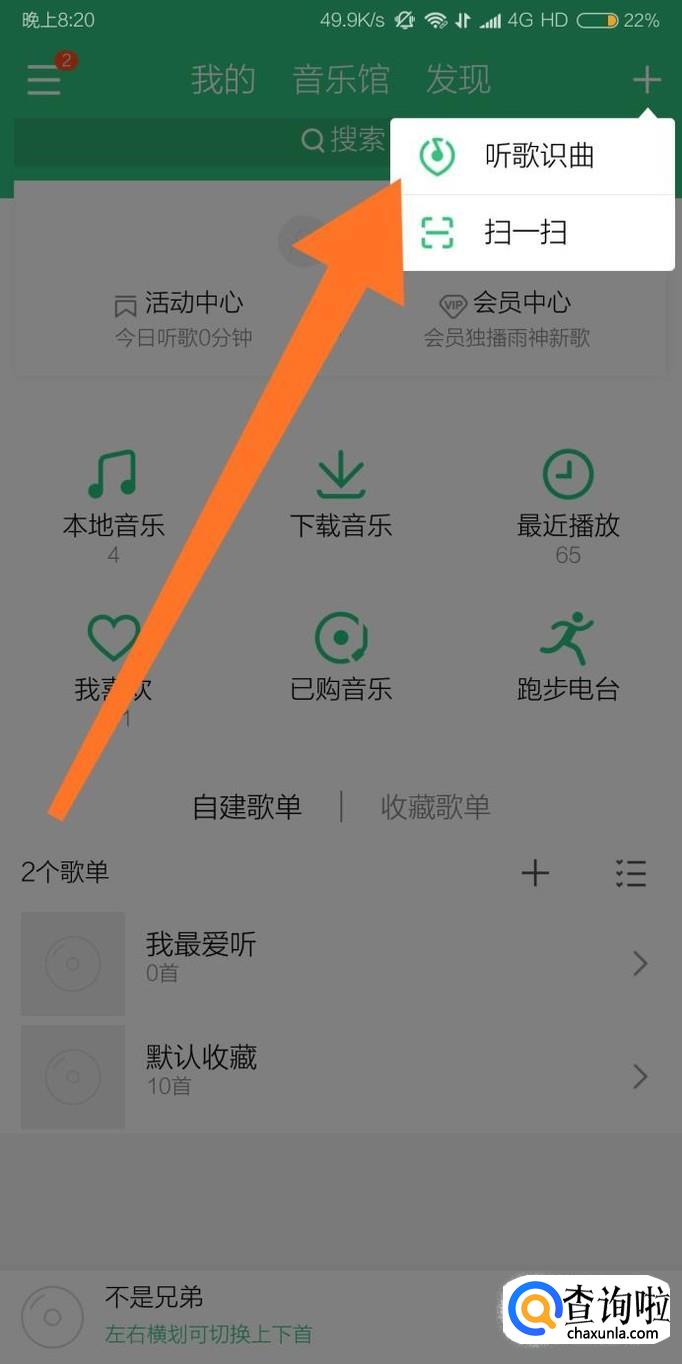Switch to the 我的 tab
Viewport: 682px width, 1364px height.
223,79
